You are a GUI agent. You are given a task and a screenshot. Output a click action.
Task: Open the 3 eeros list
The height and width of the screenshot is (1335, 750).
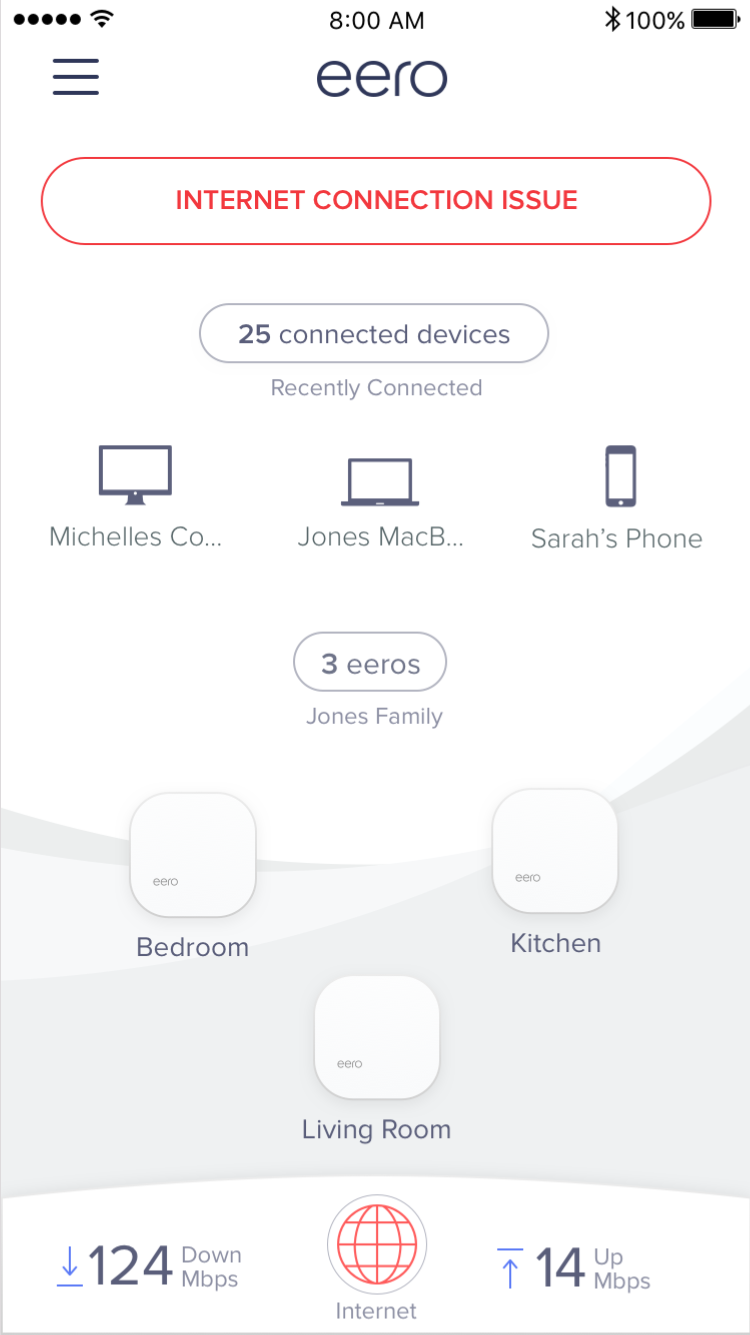click(x=370, y=663)
